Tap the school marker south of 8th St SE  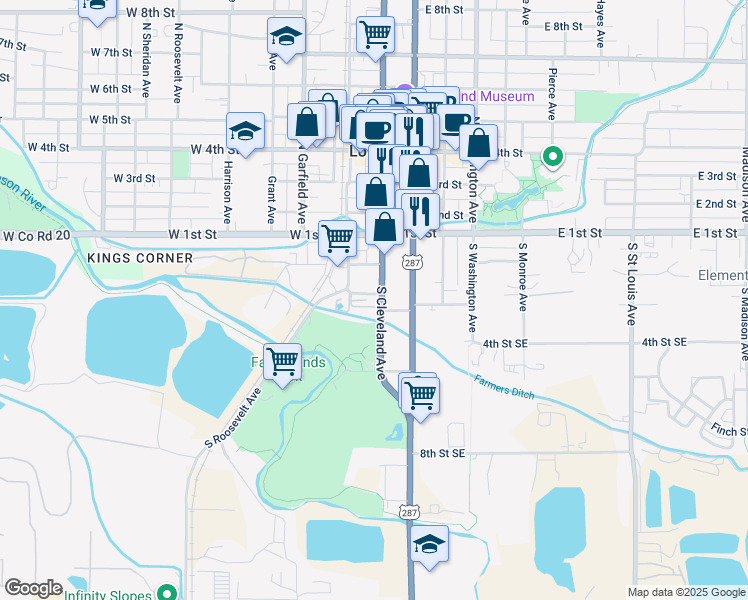coord(430,544)
